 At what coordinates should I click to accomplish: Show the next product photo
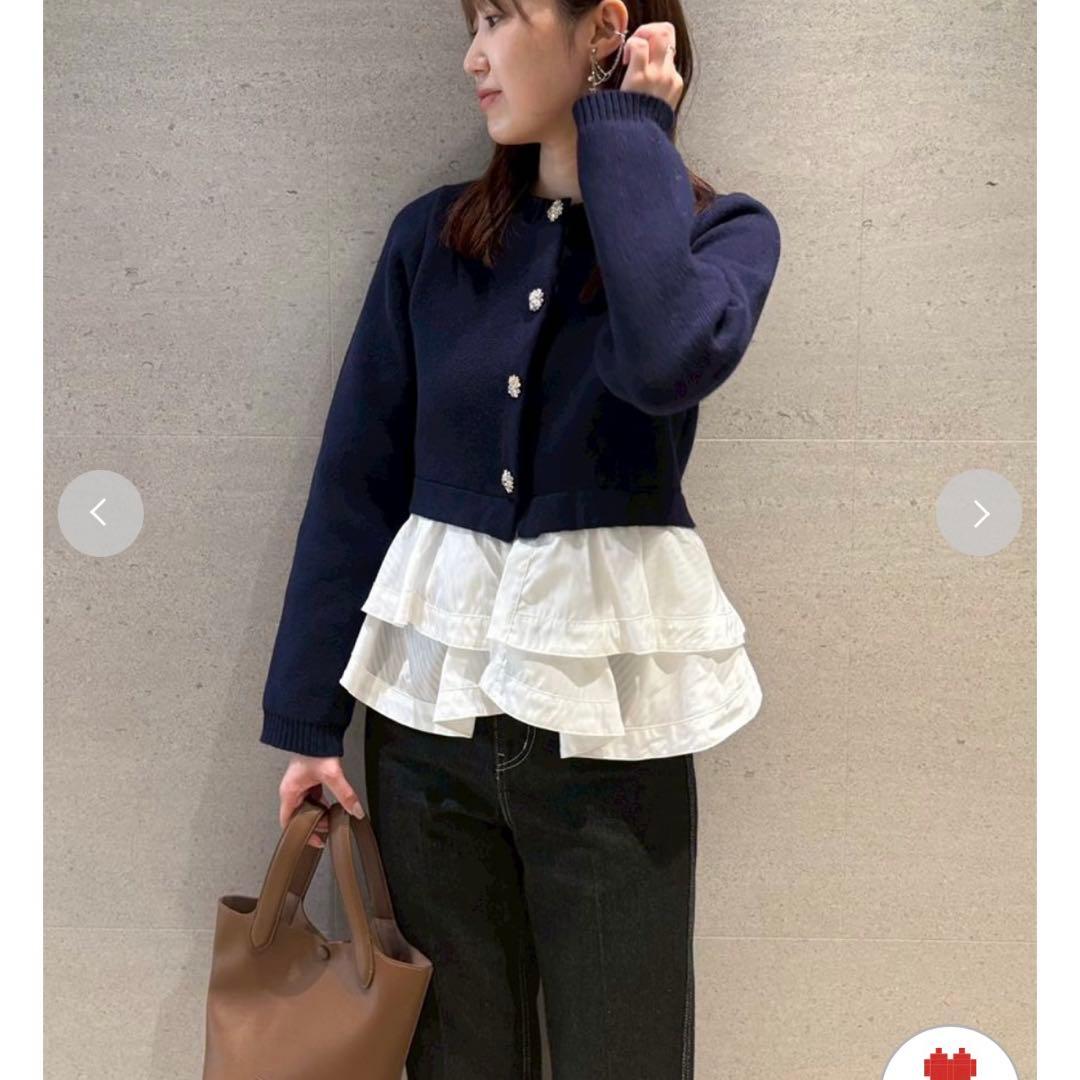979,513
